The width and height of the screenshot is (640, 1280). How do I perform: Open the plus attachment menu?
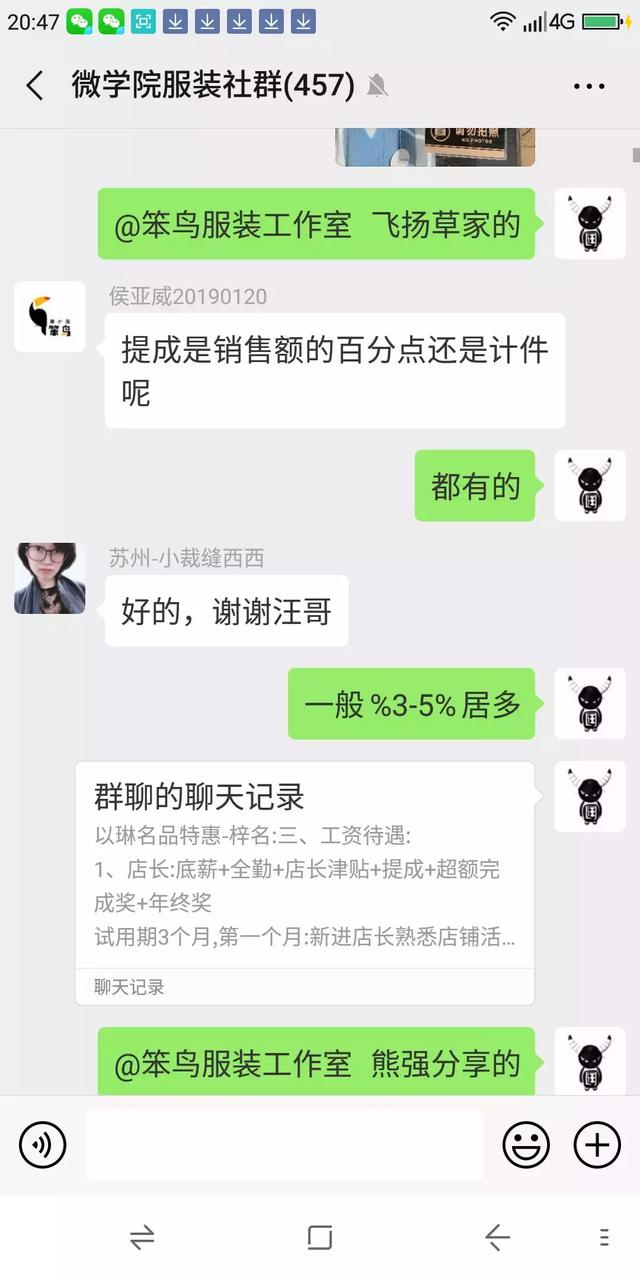click(597, 1145)
